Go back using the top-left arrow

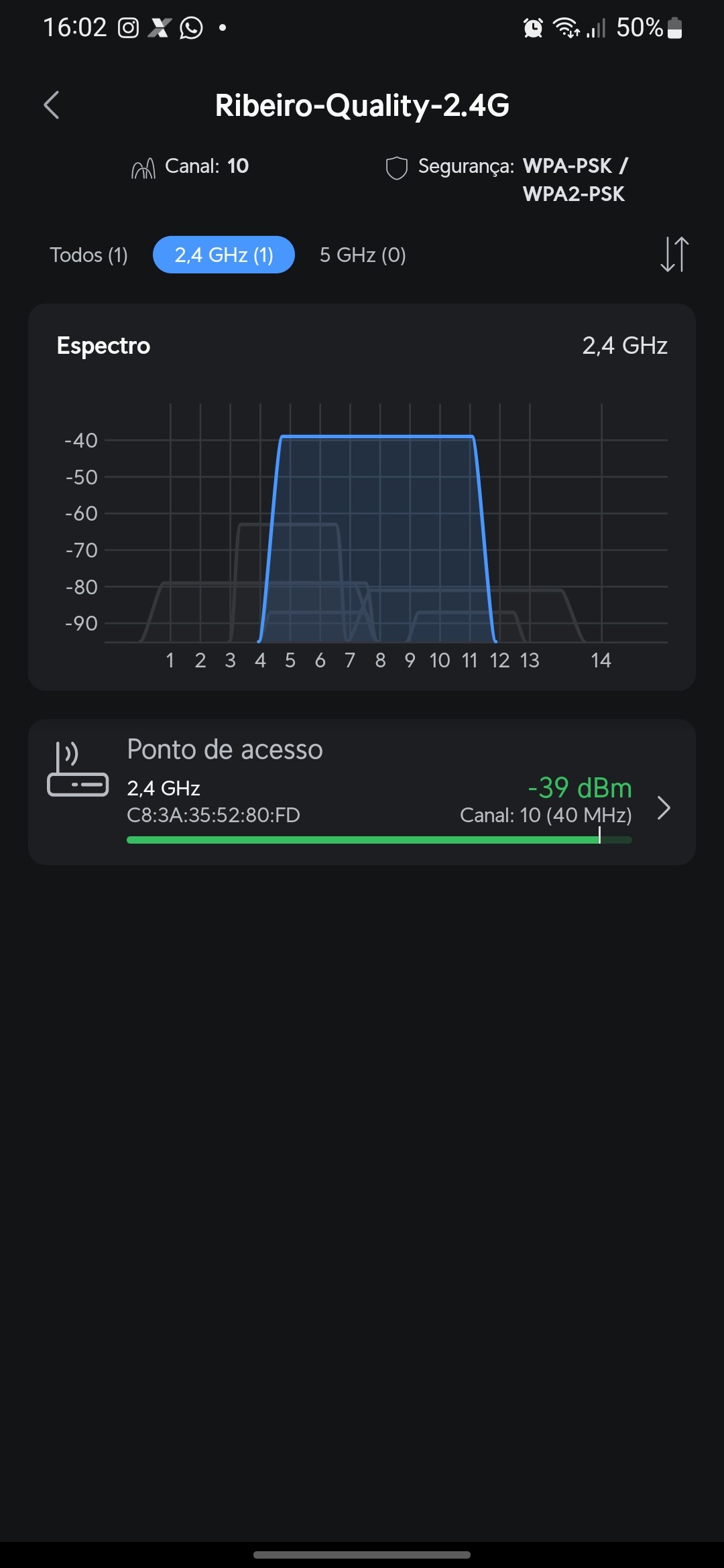[52, 105]
